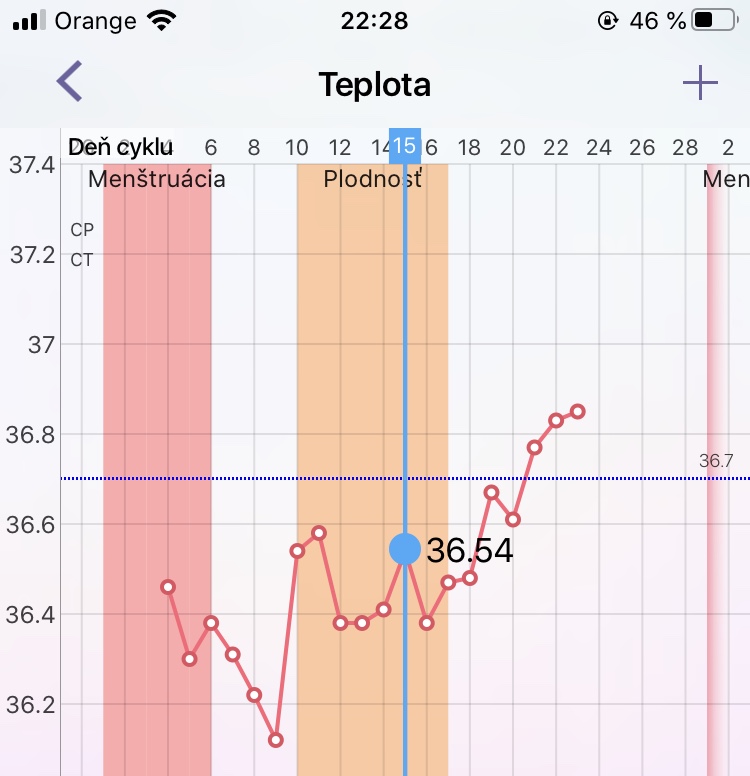The height and width of the screenshot is (776, 750).
Task: Select the highlighted 36.54 point on day 15
Action: 405,548
